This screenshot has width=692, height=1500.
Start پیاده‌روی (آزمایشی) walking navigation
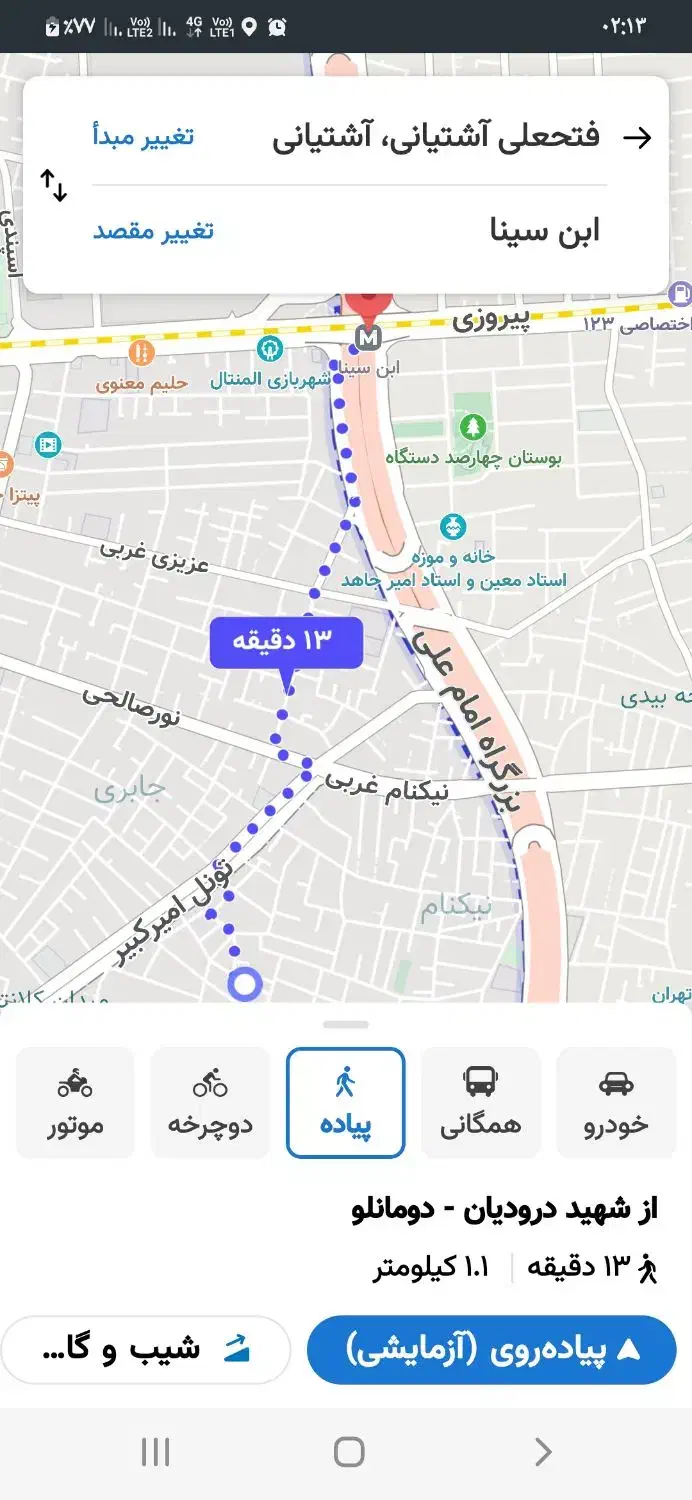click(491, 1350)
